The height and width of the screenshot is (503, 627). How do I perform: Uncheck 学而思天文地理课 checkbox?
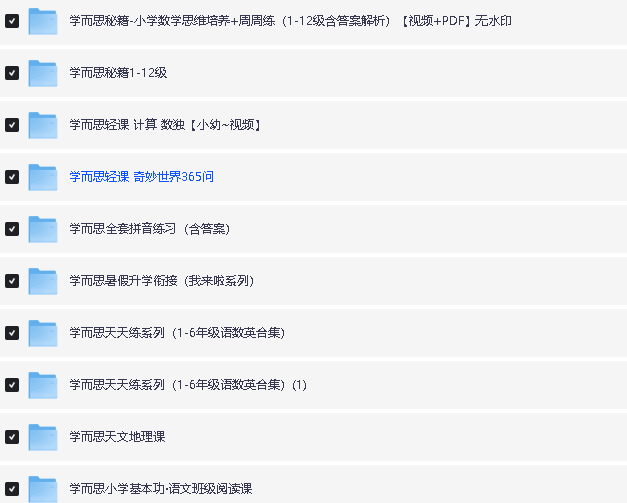(x=12, y=437)
